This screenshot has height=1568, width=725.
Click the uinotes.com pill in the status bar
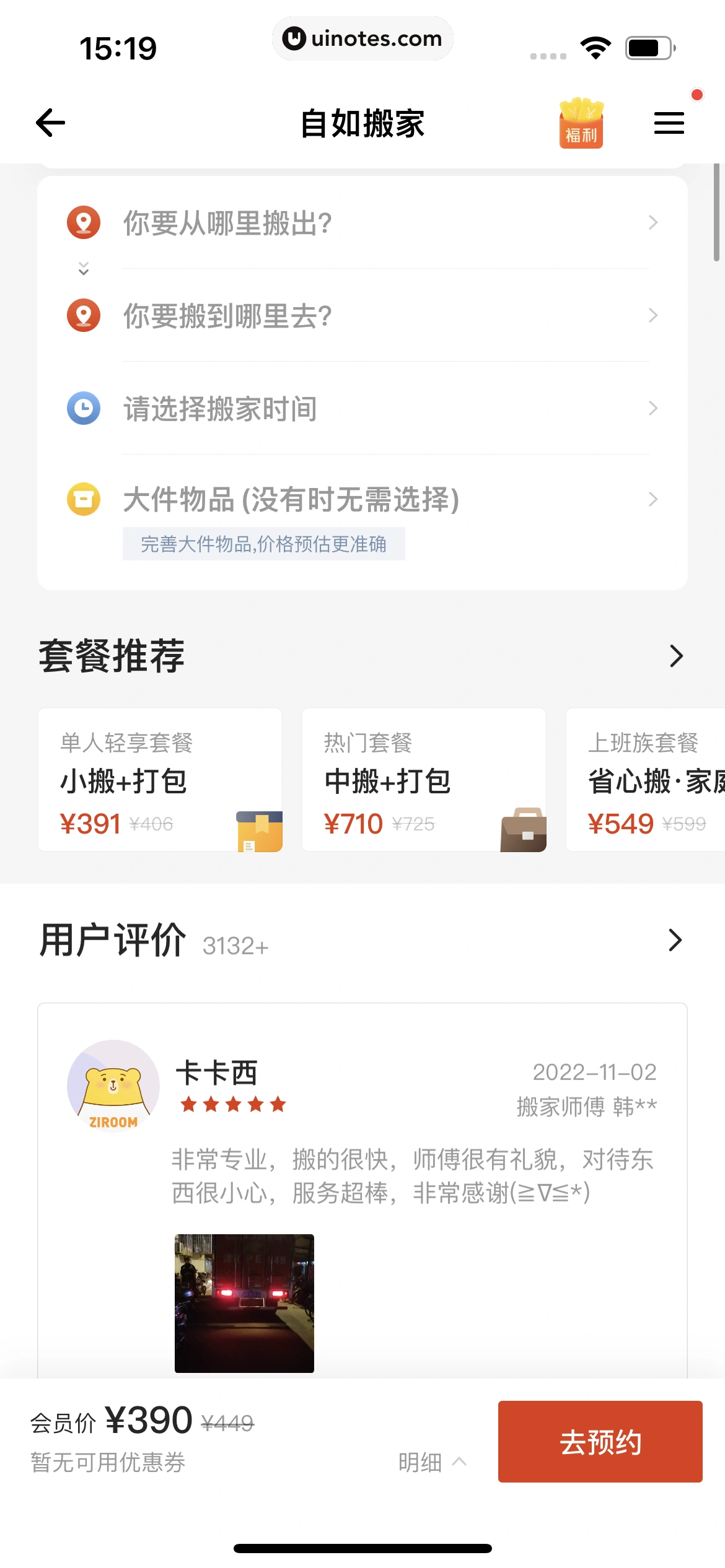[x=362, y=38]
